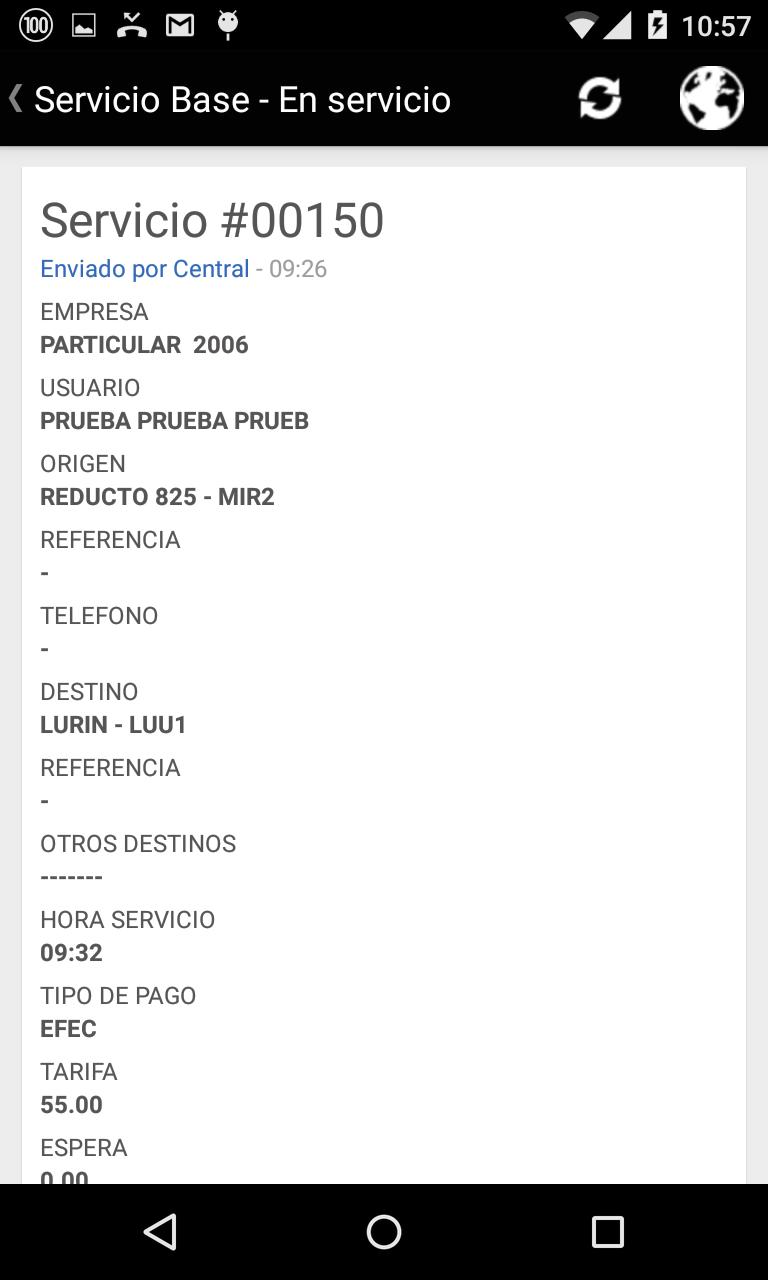Select the Enviado por Central link
Screen dimensions: 768x1280
[x=144, y=268]
